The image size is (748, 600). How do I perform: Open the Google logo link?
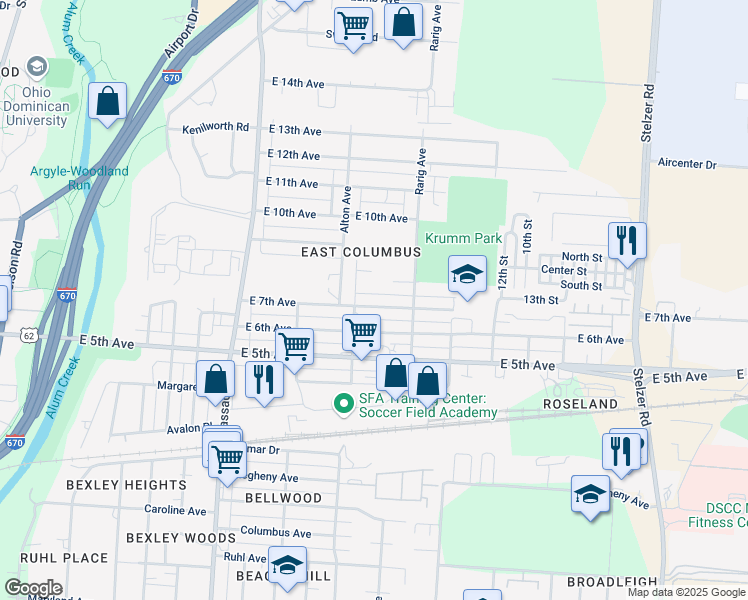[x=33, y=588]
